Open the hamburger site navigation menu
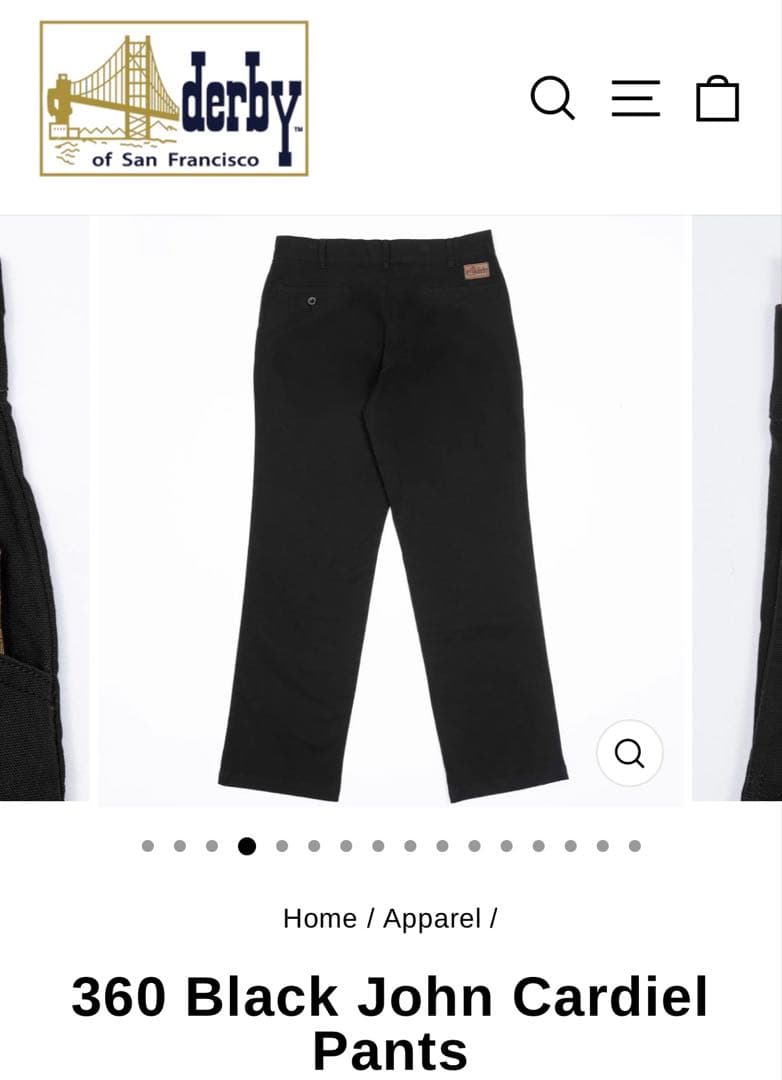The width and height of the screenshot is (782, 1080). tap(636, 98)
